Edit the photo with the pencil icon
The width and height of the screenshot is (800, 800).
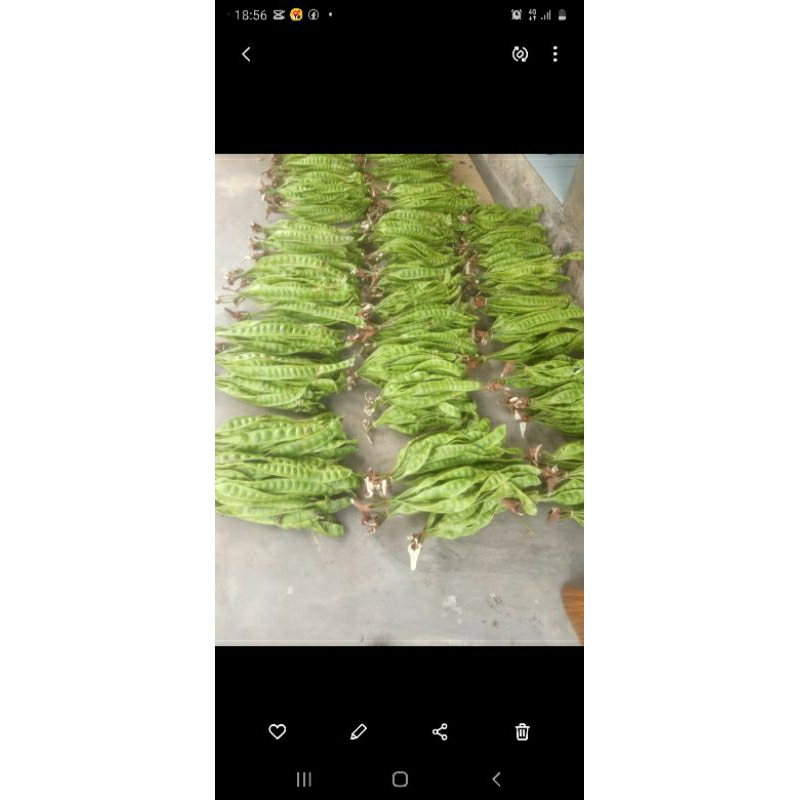[358, 732]
